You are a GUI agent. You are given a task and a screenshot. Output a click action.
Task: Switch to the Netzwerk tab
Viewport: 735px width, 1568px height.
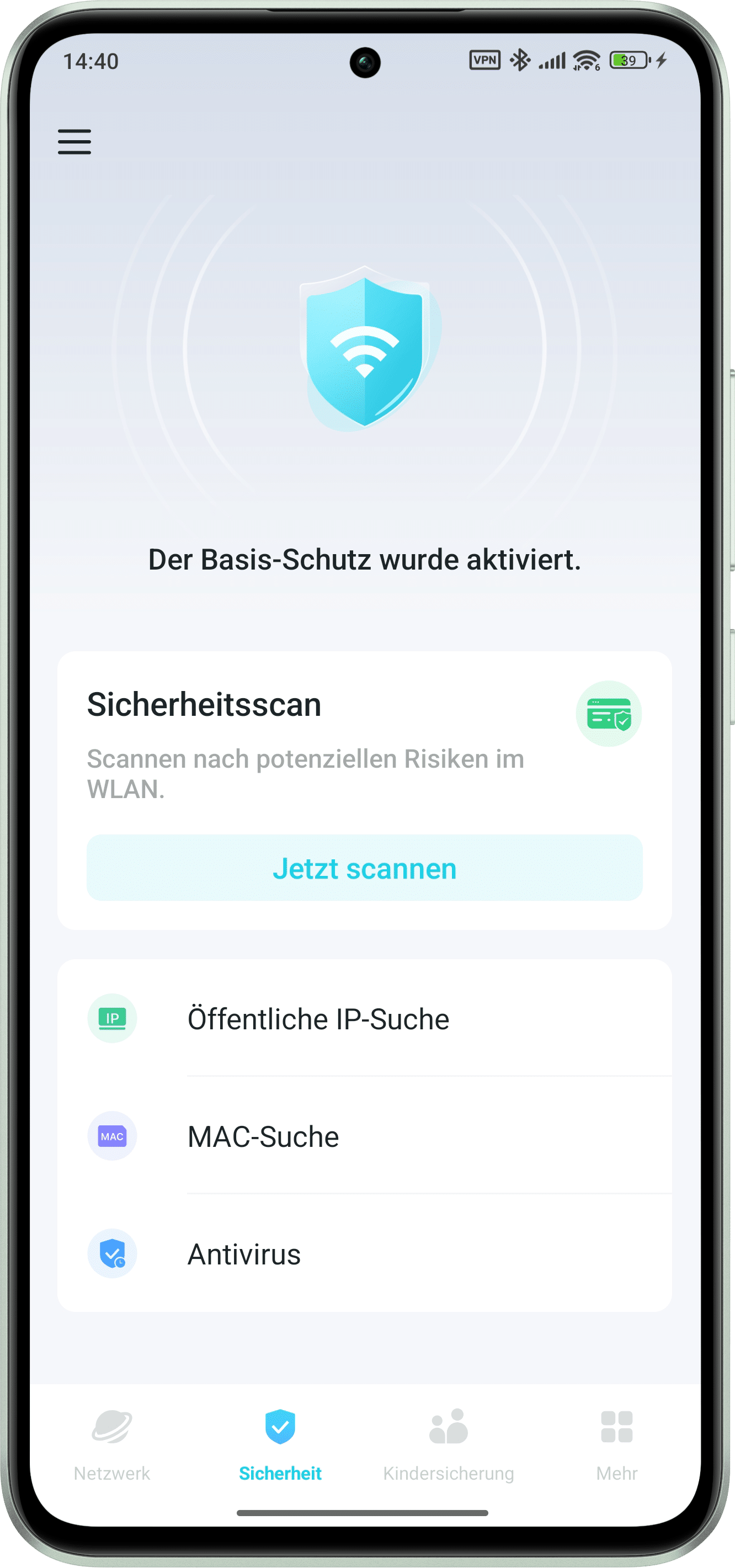(112, 1444)
